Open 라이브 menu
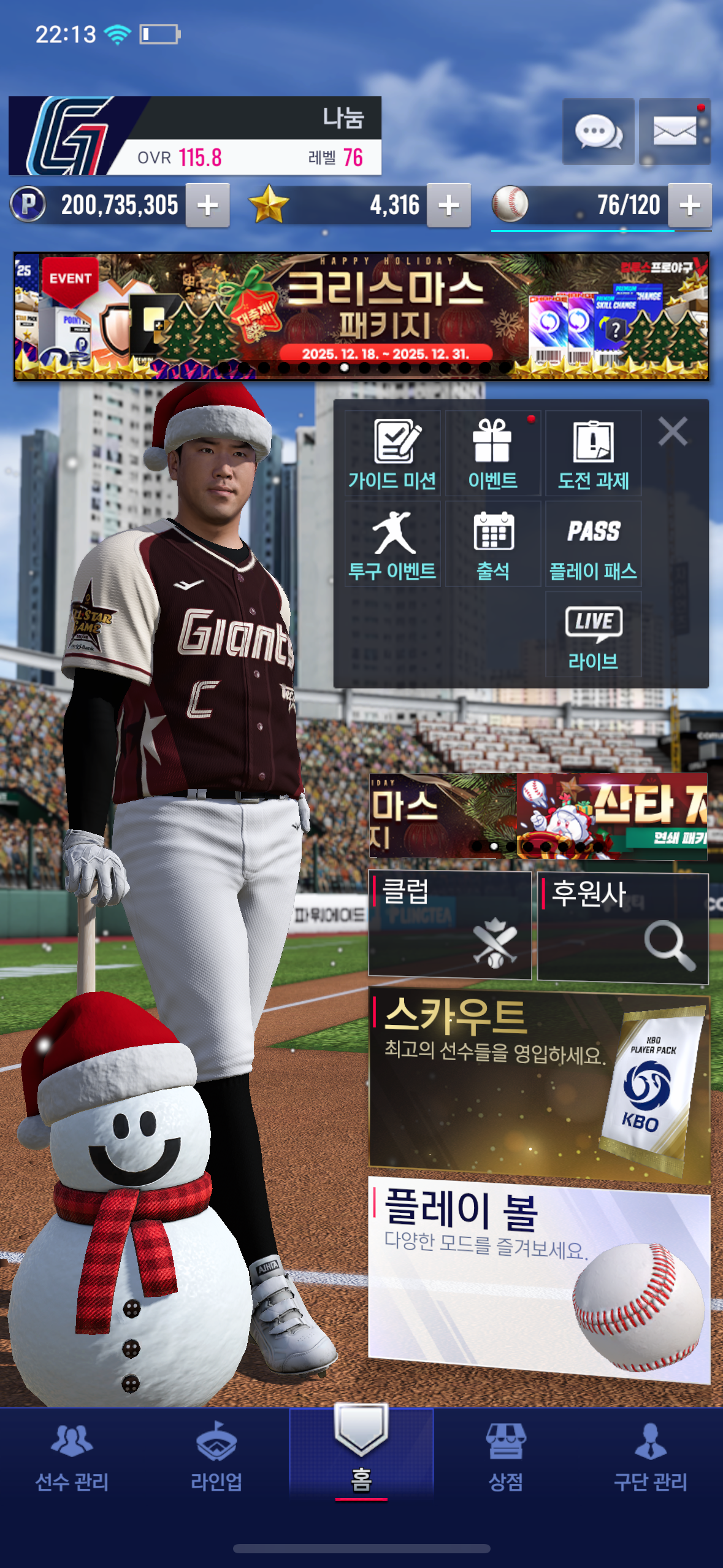 593,635
